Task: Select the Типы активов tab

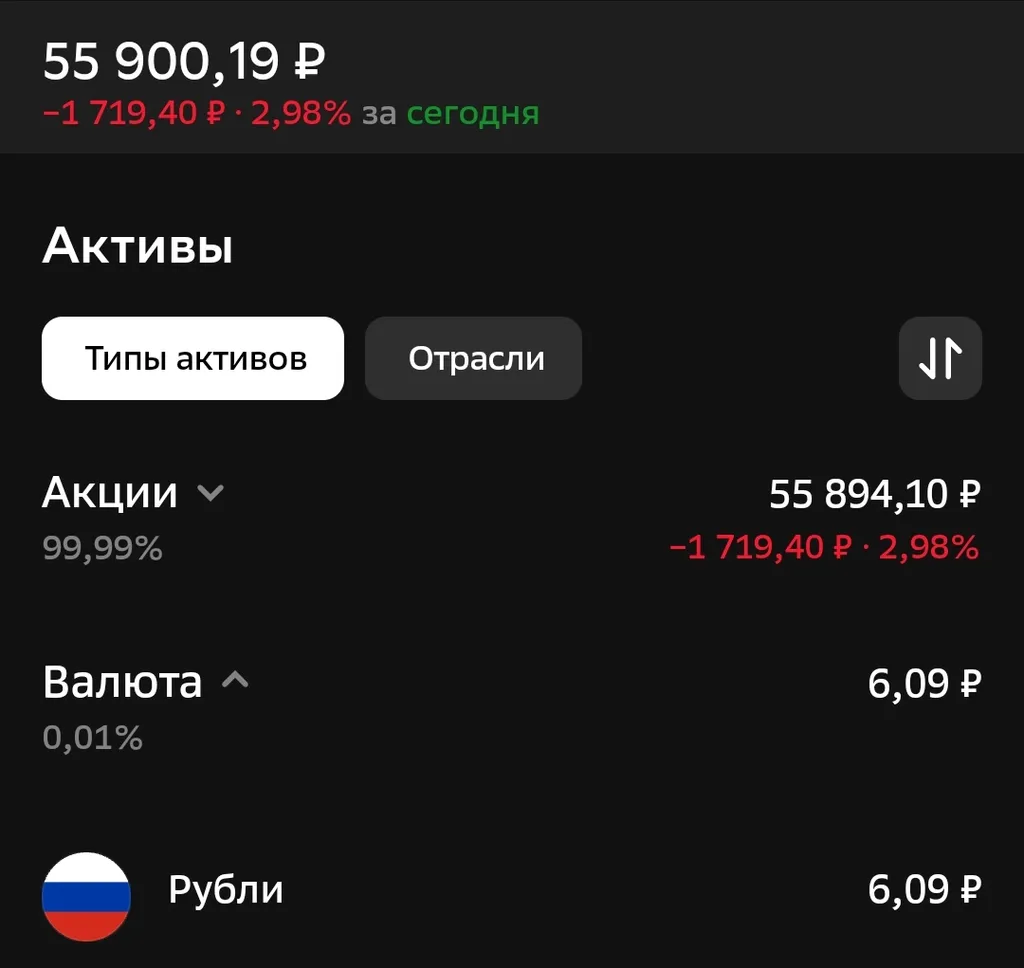Action: [193, 359]
